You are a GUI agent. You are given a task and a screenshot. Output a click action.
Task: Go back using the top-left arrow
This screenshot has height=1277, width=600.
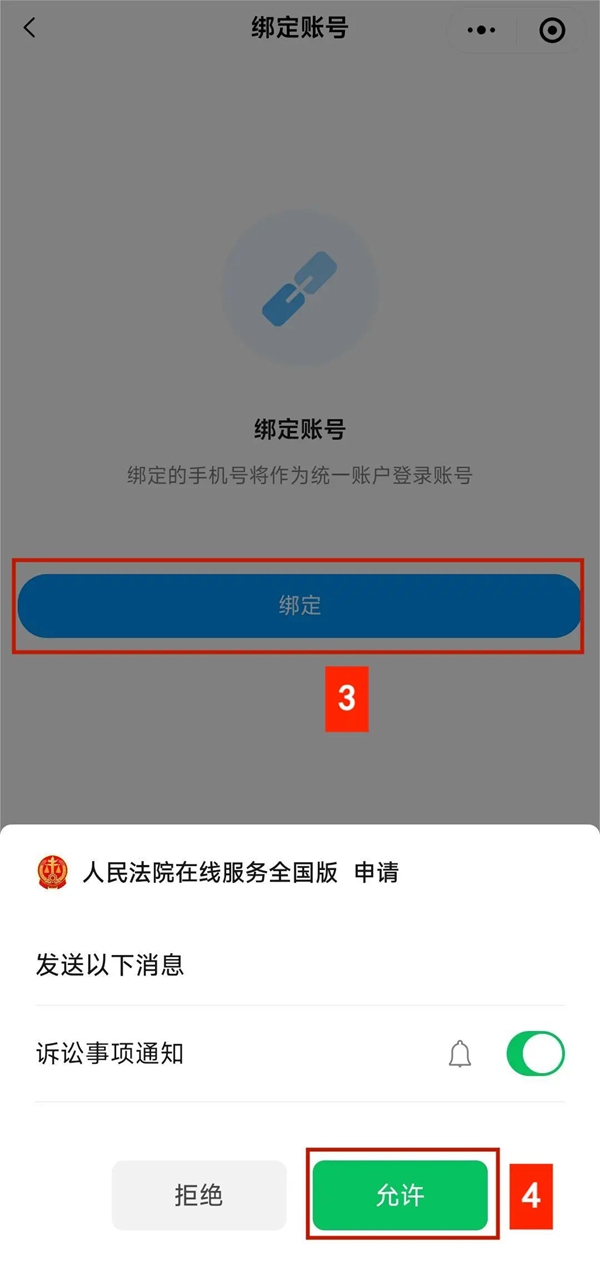(29, 28)
